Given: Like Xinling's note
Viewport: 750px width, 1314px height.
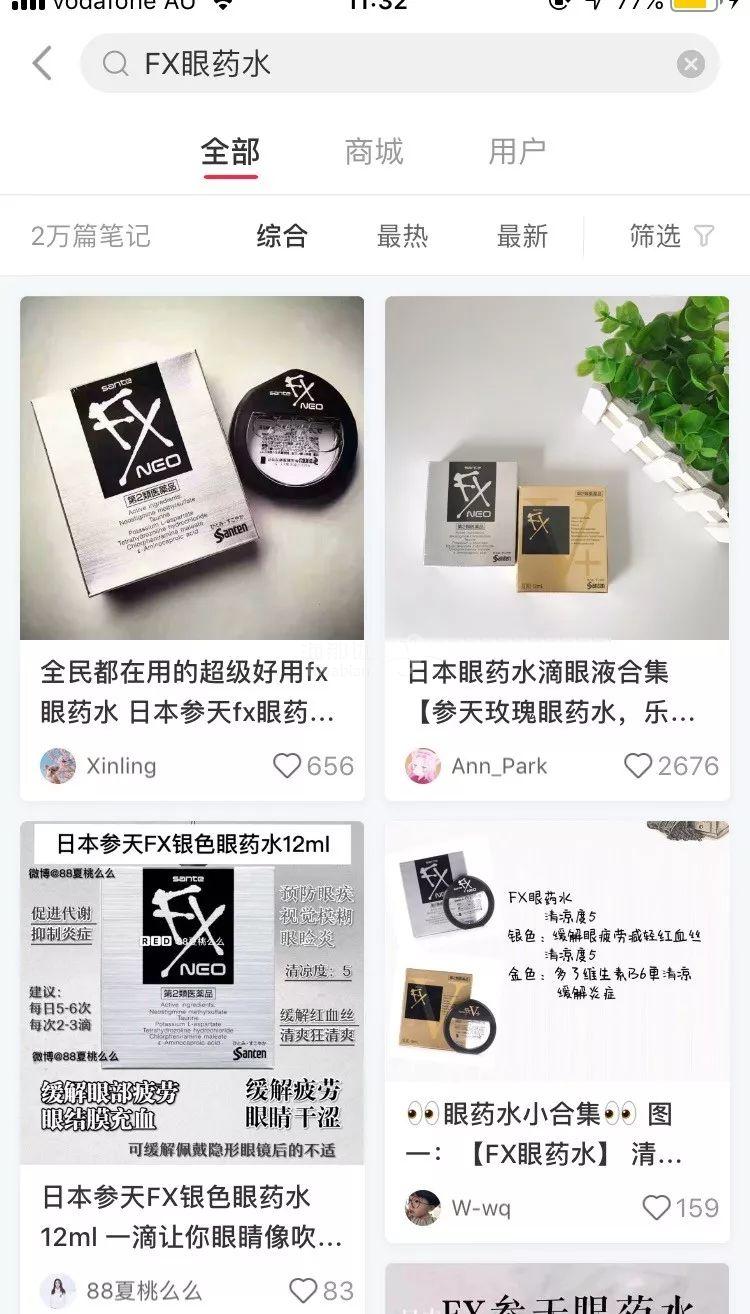Looking at the screenshot, I should click(288, 766).
